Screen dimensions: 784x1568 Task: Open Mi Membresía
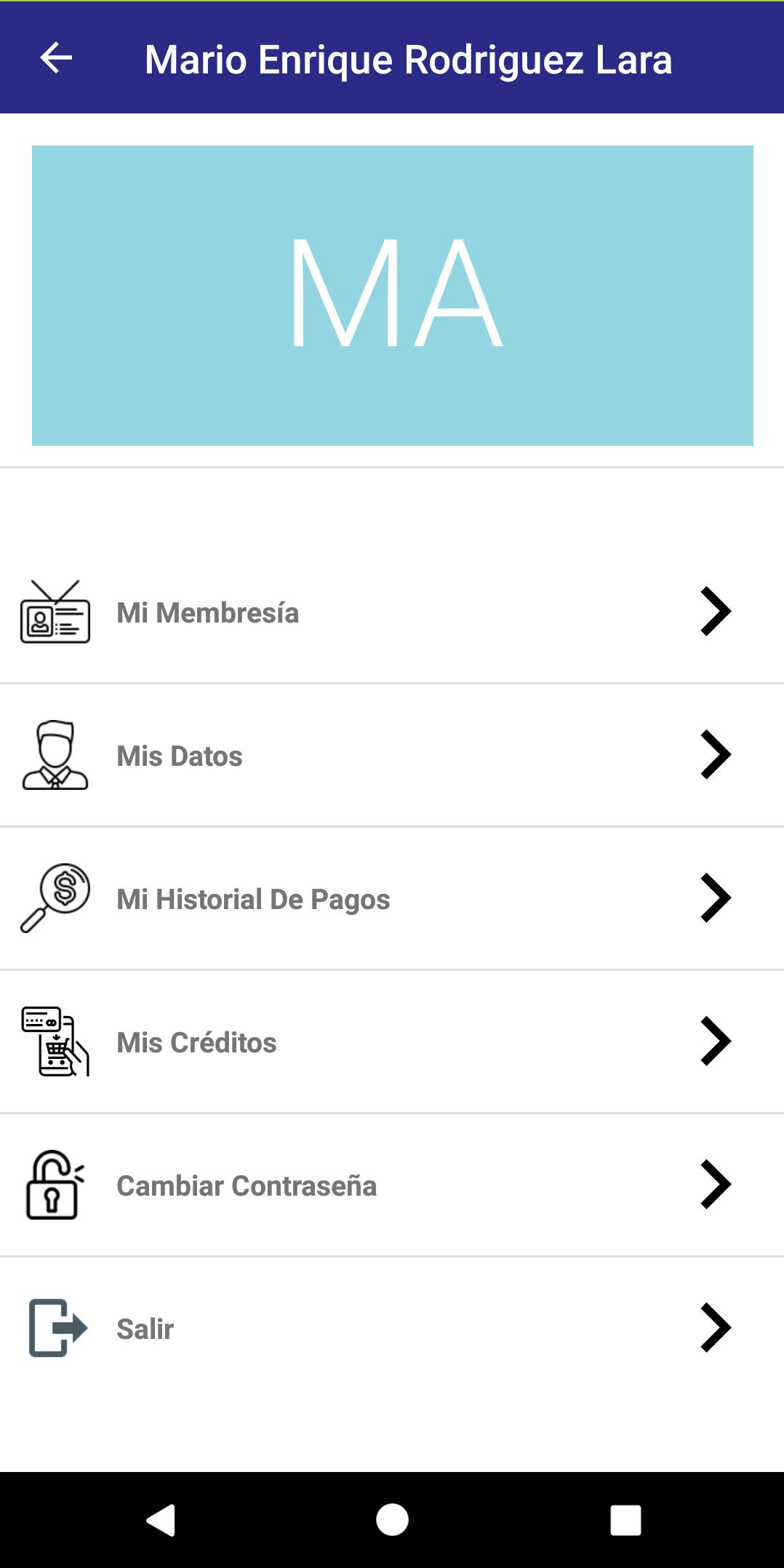[392, 612]
